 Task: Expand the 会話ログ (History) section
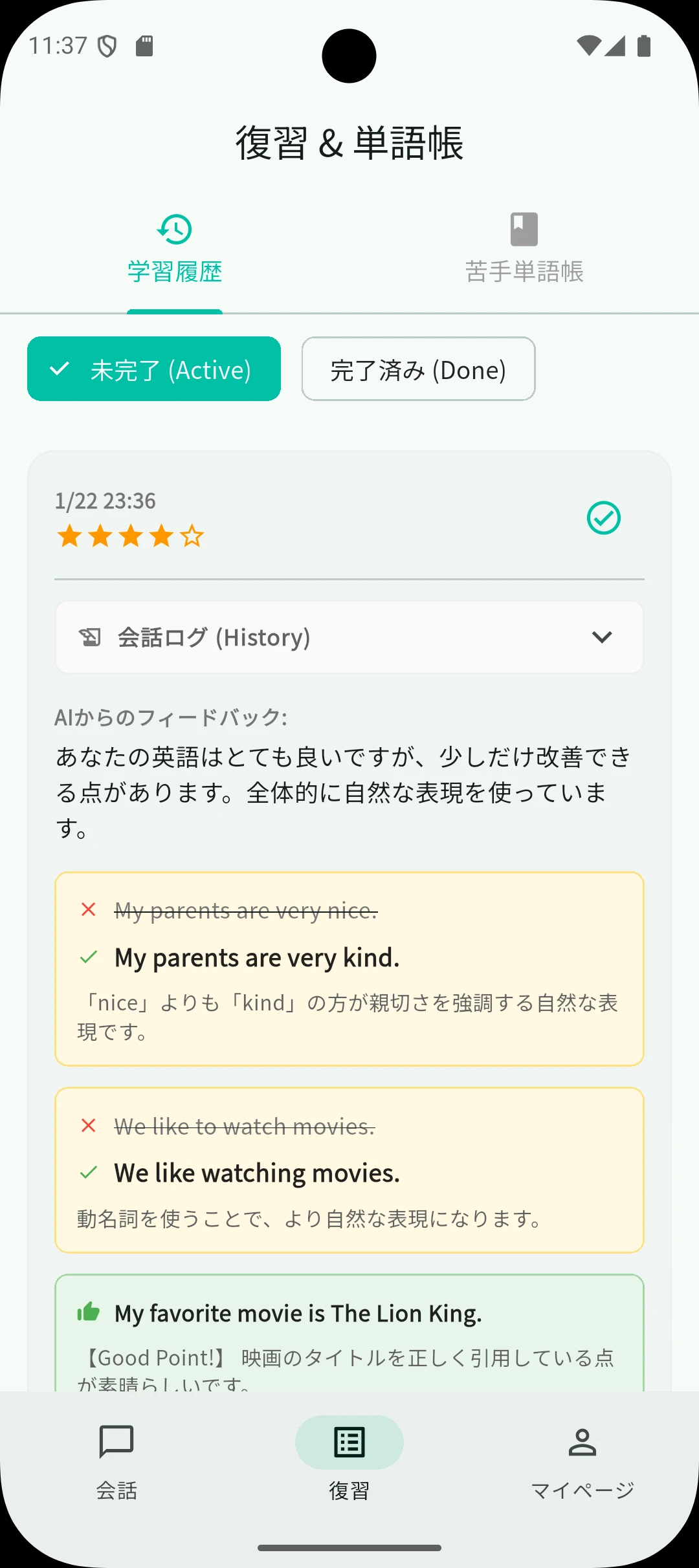point(349,637)
